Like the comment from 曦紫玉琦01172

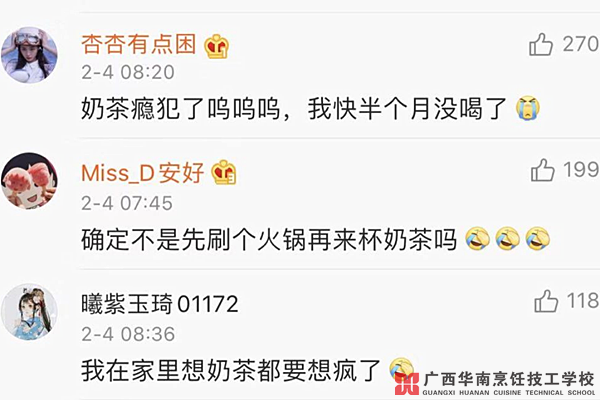tap(546, 301)
